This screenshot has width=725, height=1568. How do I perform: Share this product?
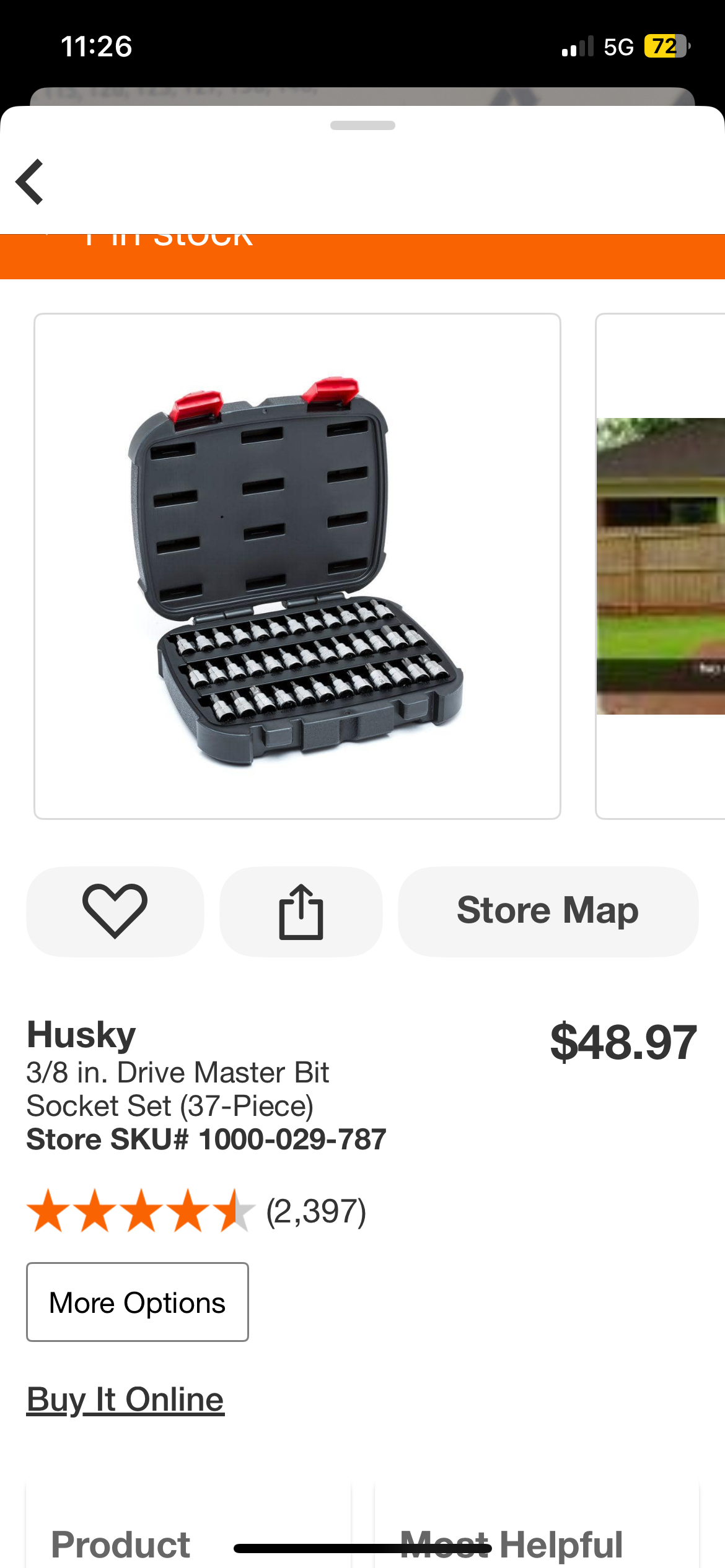(301, 912)
